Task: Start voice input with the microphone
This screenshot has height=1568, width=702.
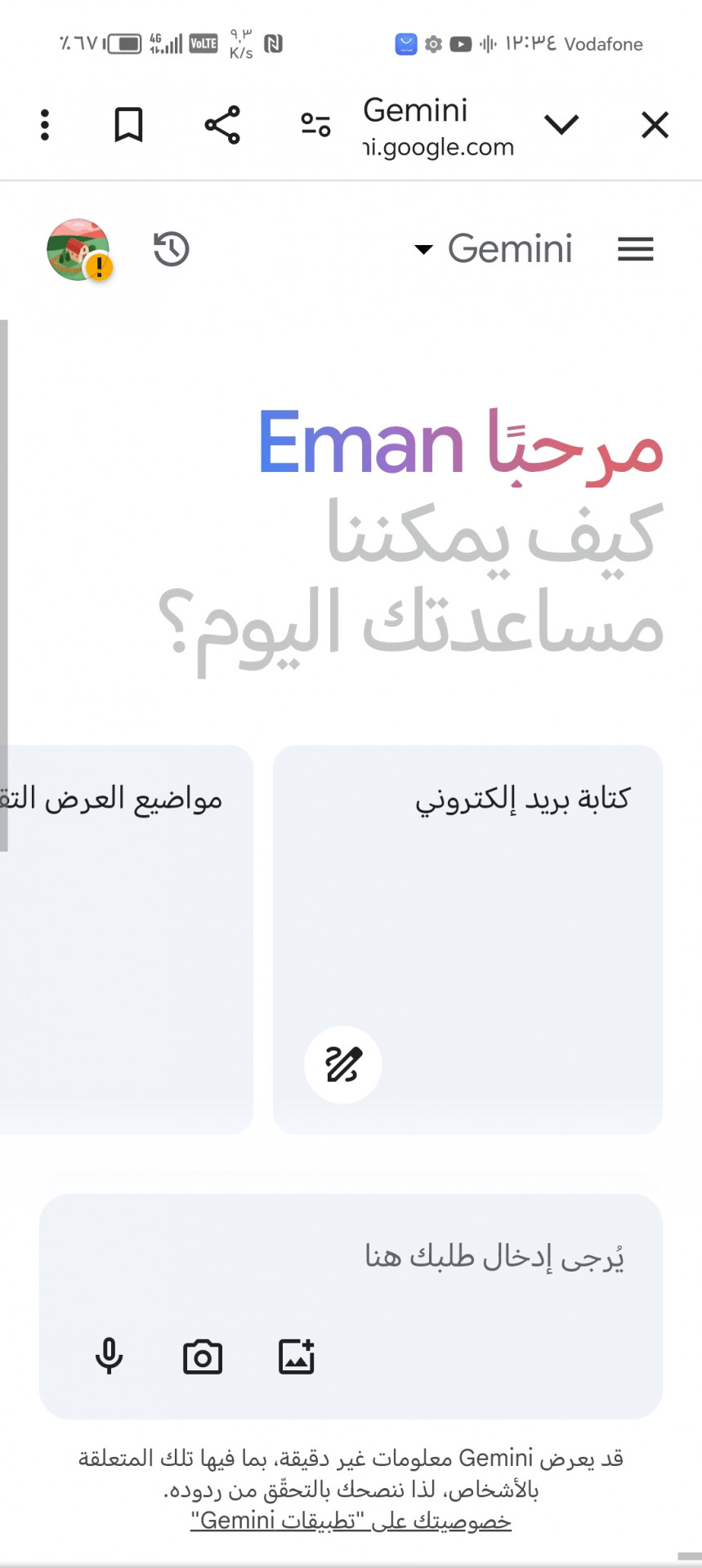Action: click(x=109, y=1357)
